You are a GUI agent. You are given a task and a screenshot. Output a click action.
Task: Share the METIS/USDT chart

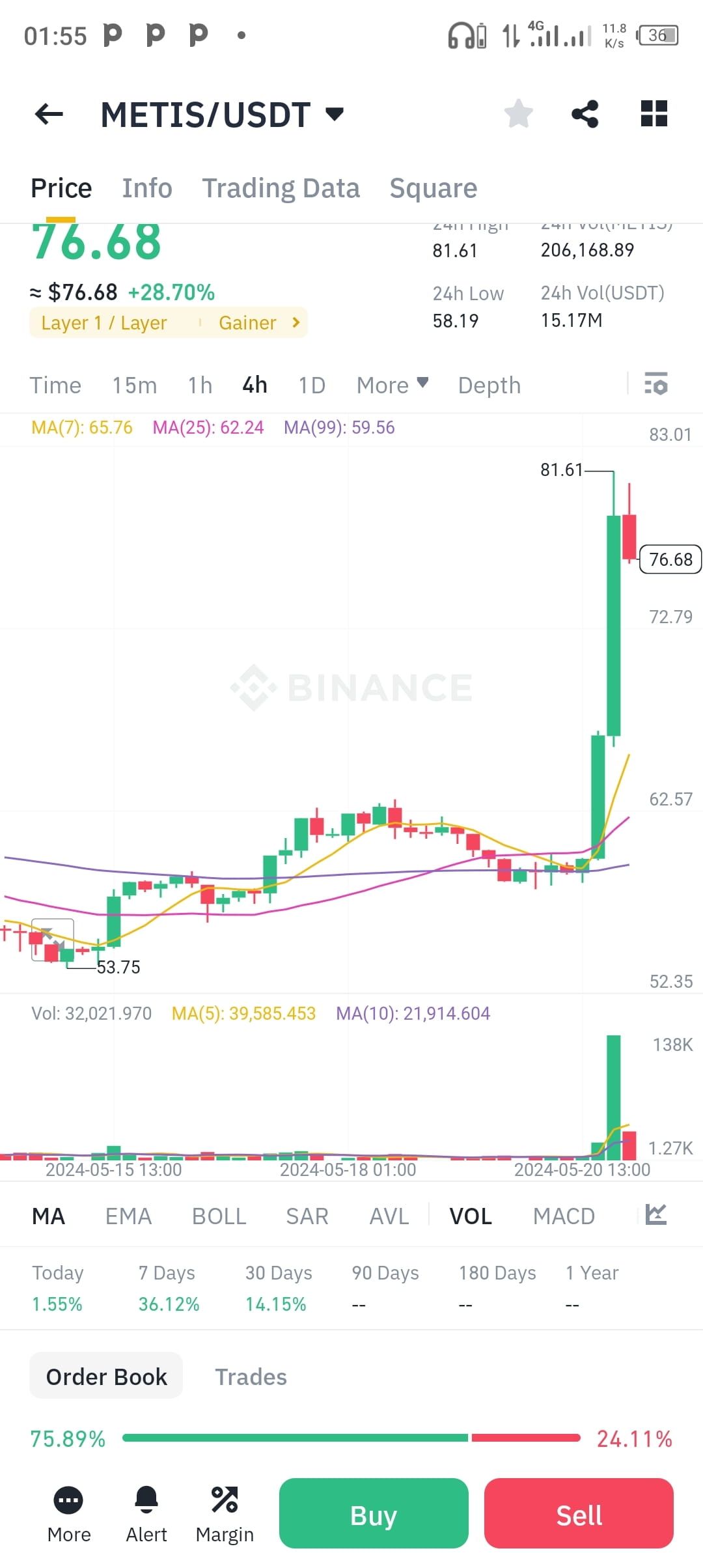[585, 113]
